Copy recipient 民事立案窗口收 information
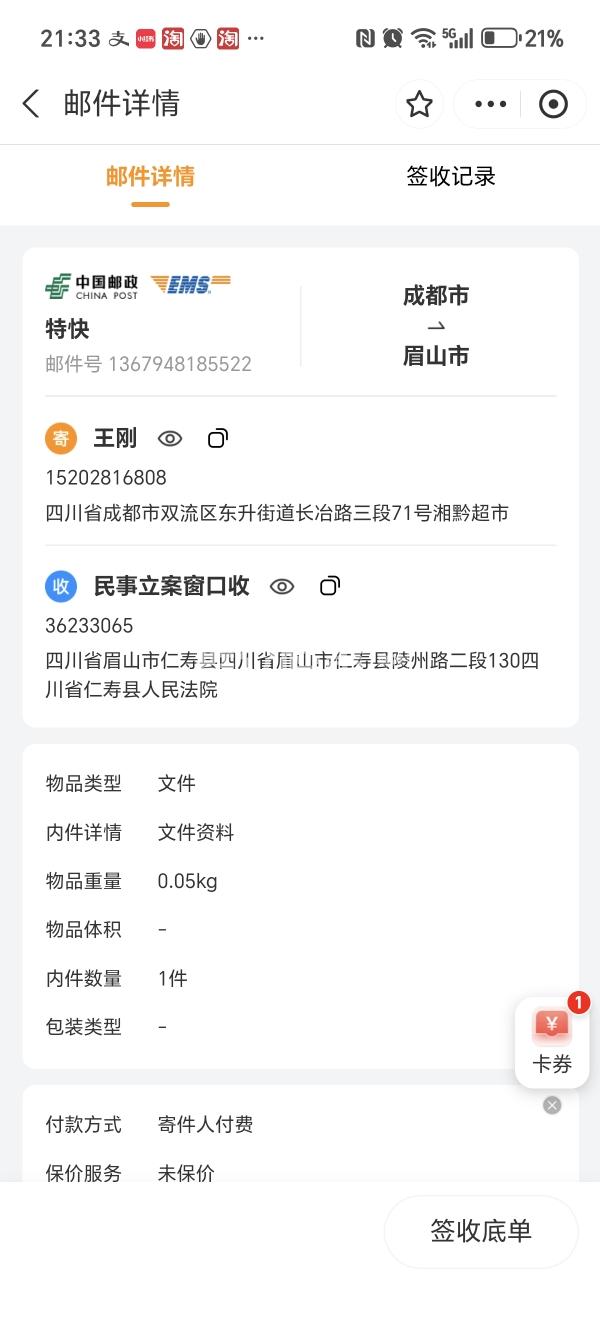This screenshot has height=1326, width=600. [x=329, y=587]
